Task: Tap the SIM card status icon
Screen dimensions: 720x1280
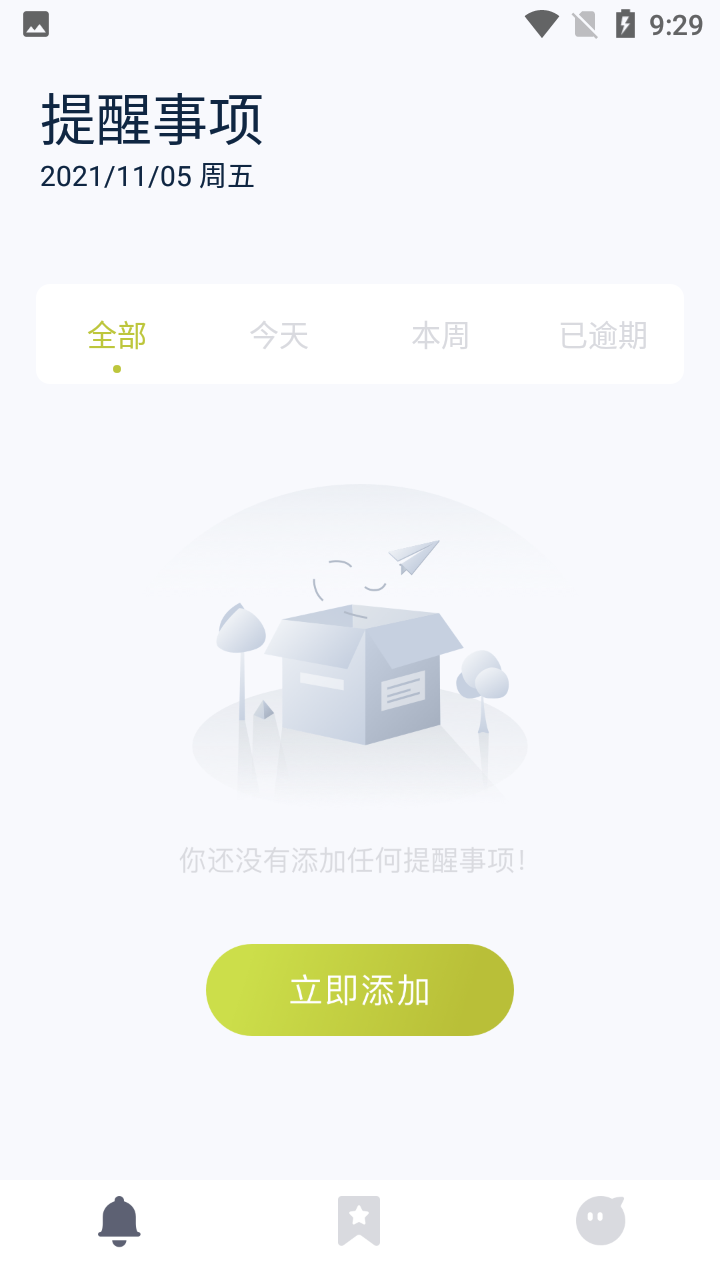Action: [585, 22]
